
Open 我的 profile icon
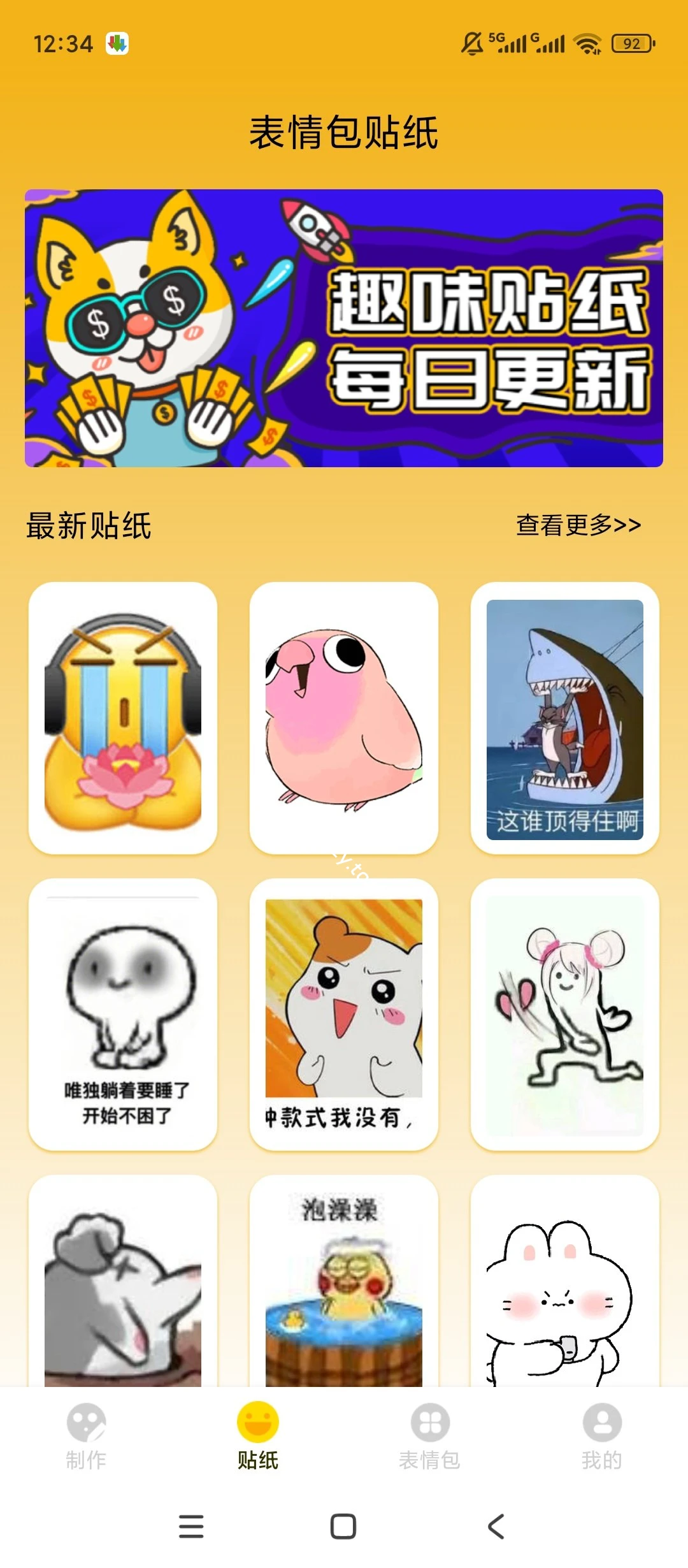[x=601, y=1421]
